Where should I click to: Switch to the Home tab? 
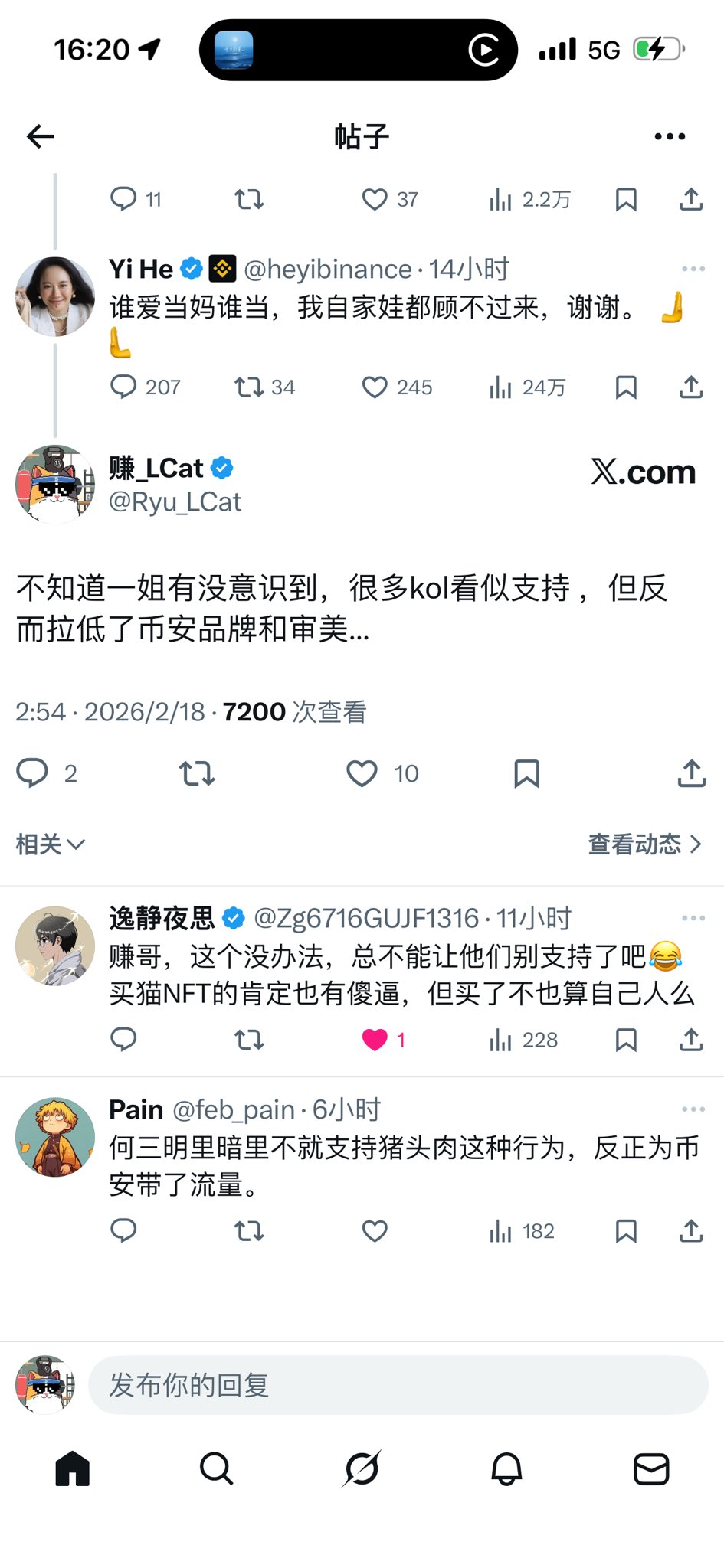(x=73, y=1468)
